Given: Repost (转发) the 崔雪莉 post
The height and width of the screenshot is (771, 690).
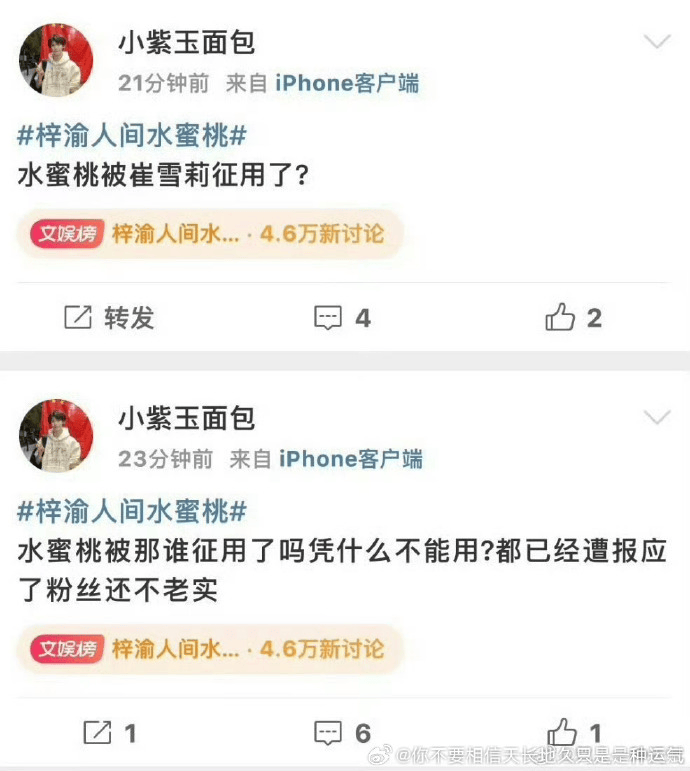Looking at the screenshot, I should [x=109, y=318].
